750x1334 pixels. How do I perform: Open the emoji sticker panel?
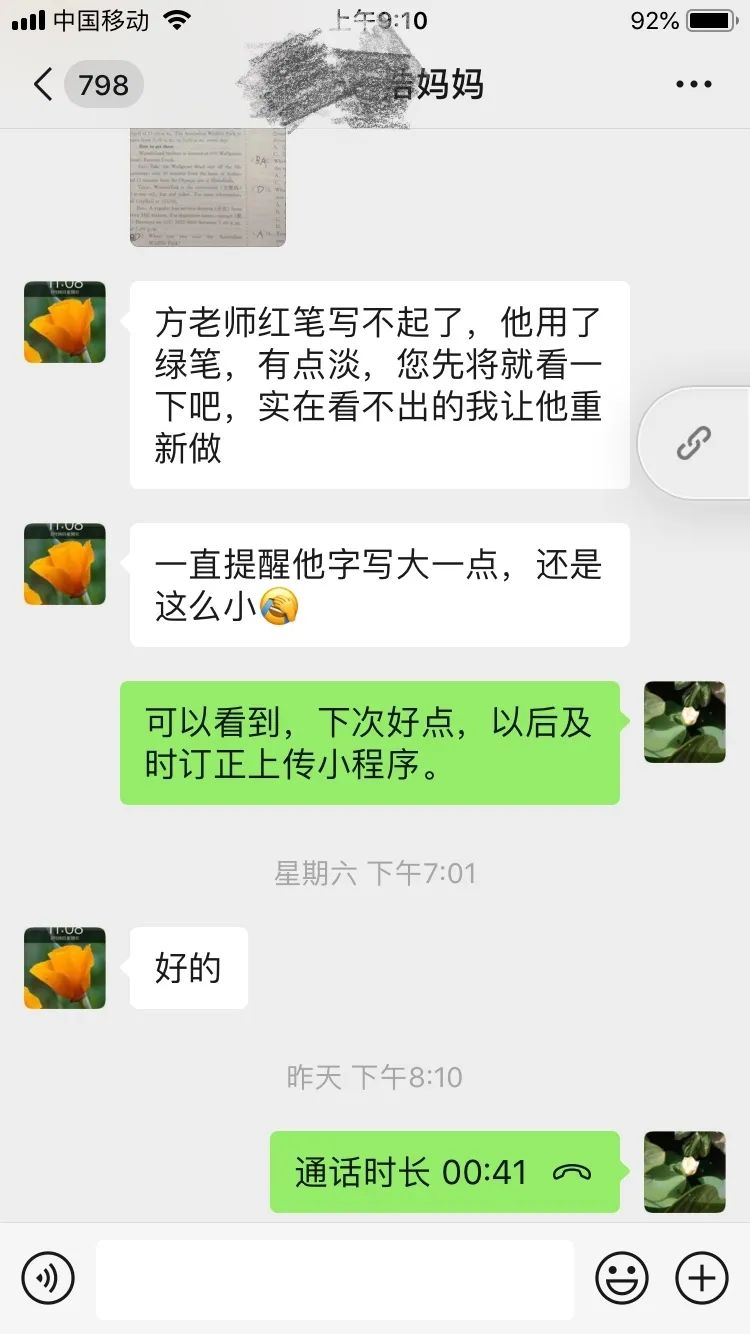pos(622,1278)
